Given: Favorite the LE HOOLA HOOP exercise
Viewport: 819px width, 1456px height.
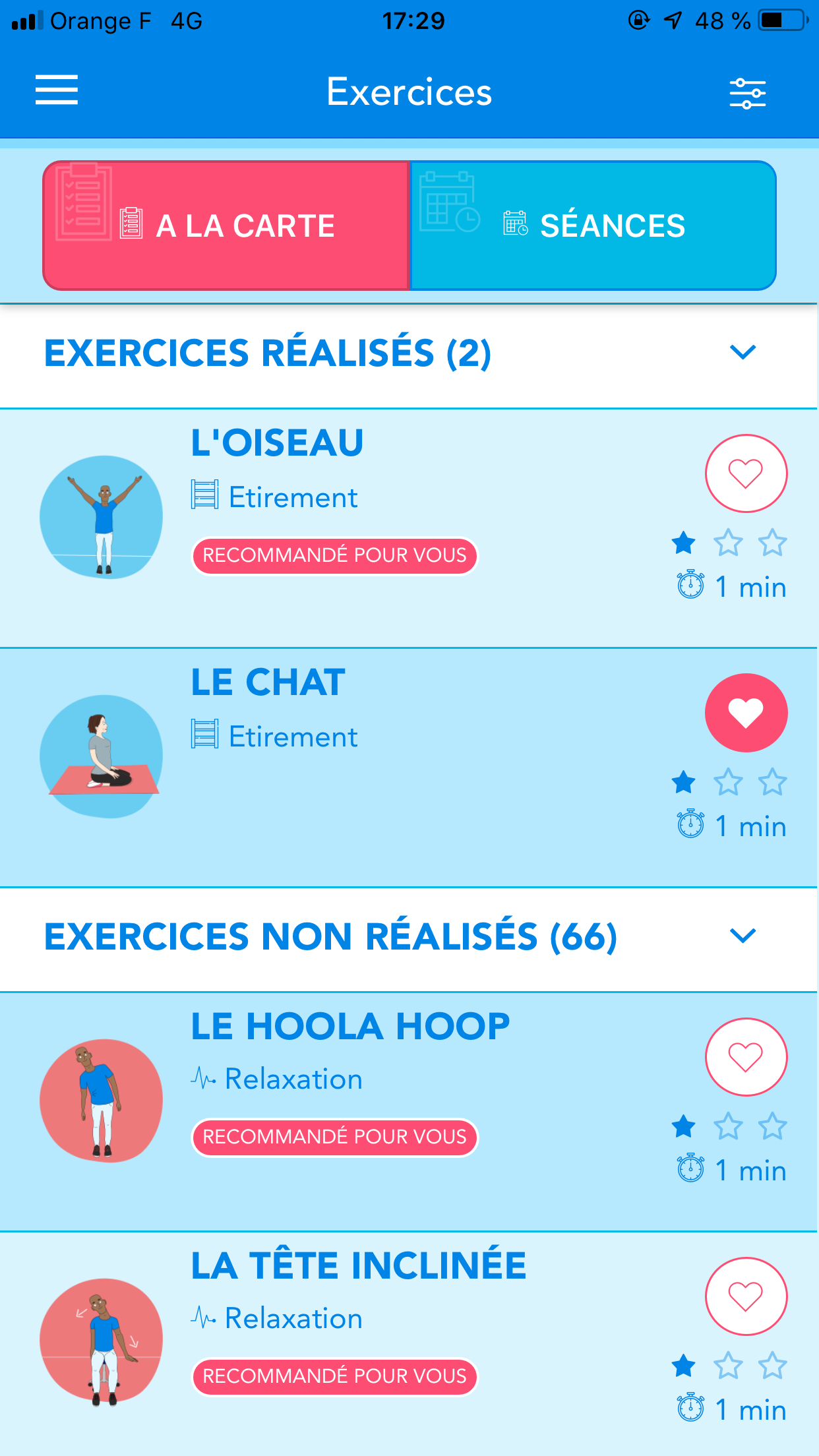Looking at the screenshot, I should click(746, 1057).
